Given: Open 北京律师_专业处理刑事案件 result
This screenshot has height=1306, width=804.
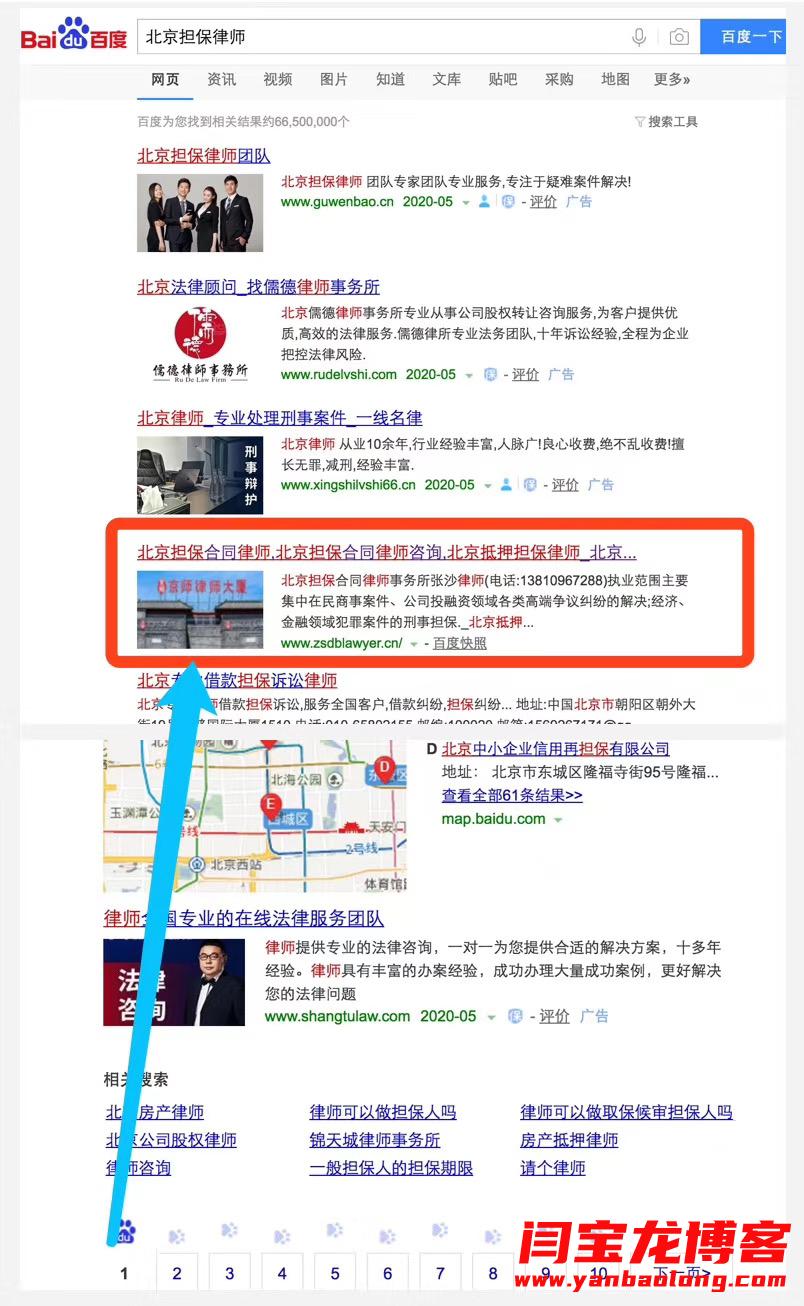Looking at the screenshot, I should [x=279, y=418].
